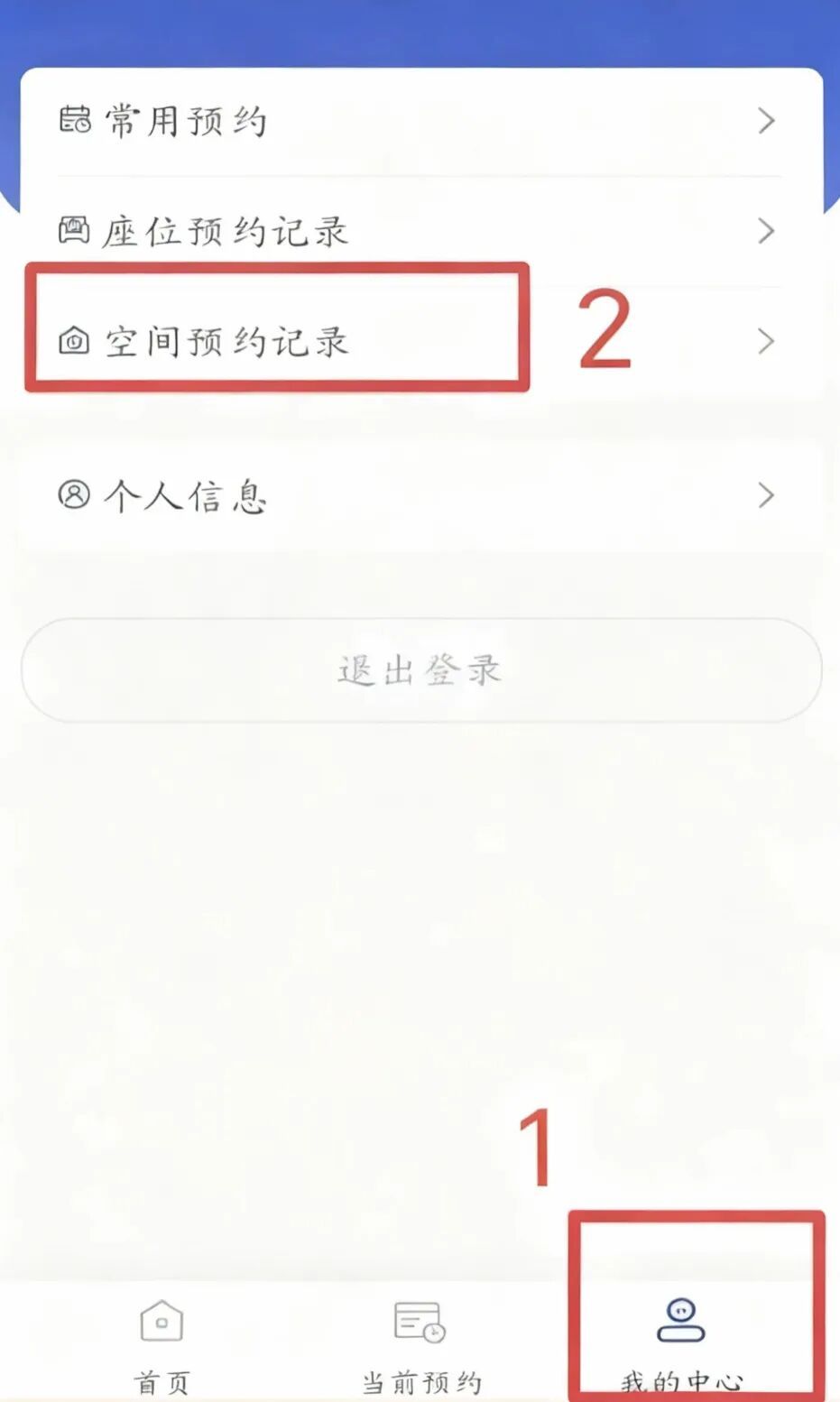Screen dimensions: 840x1402
Task: Expand the chevron next to 常用预约
Action: [766, 120]
